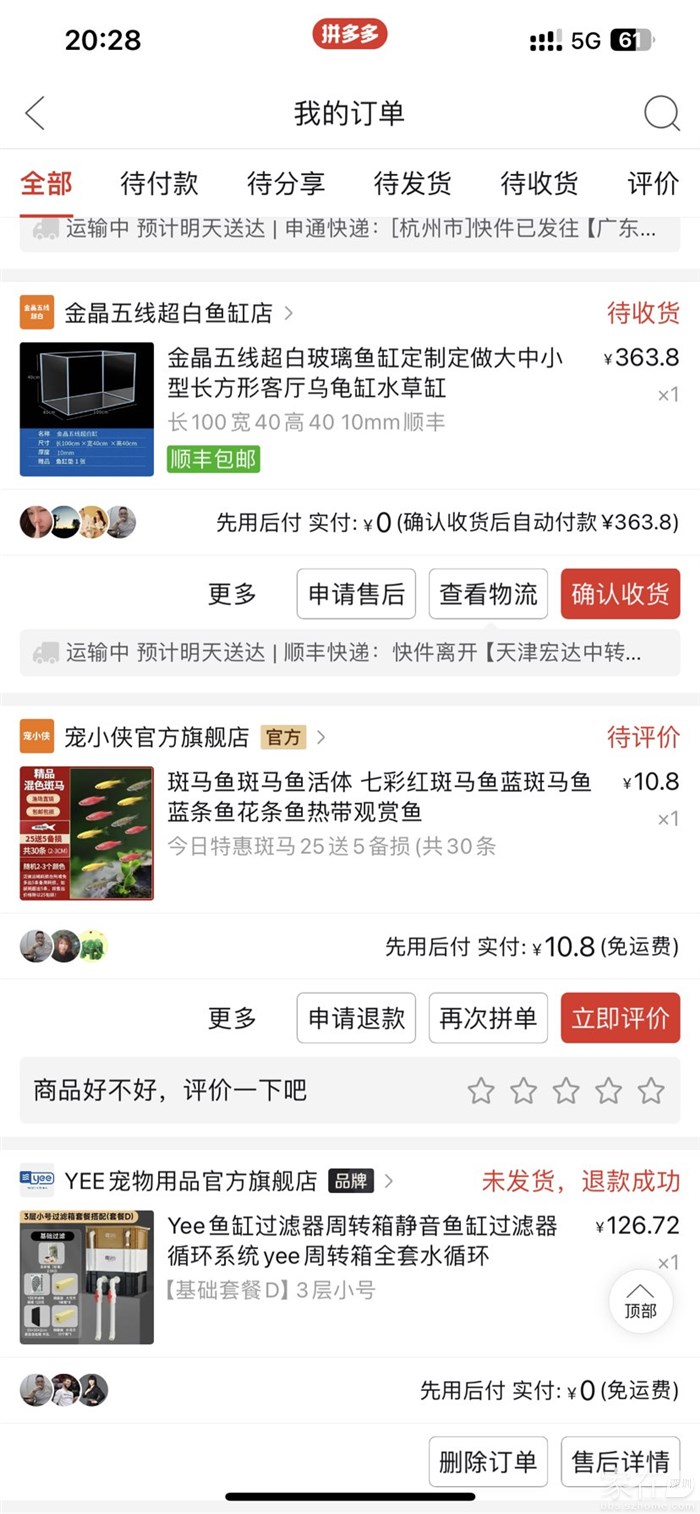Screen dimensions: 700x1514
Task: Open the 评价 tab
Action: click(652, 183)
